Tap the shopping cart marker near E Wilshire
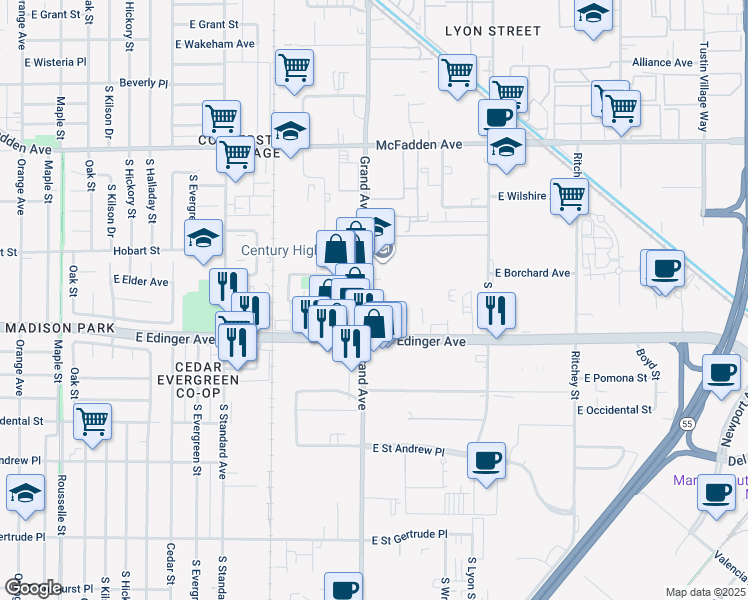Viewport: 748px width, 600px height. [x=569, y=198]
